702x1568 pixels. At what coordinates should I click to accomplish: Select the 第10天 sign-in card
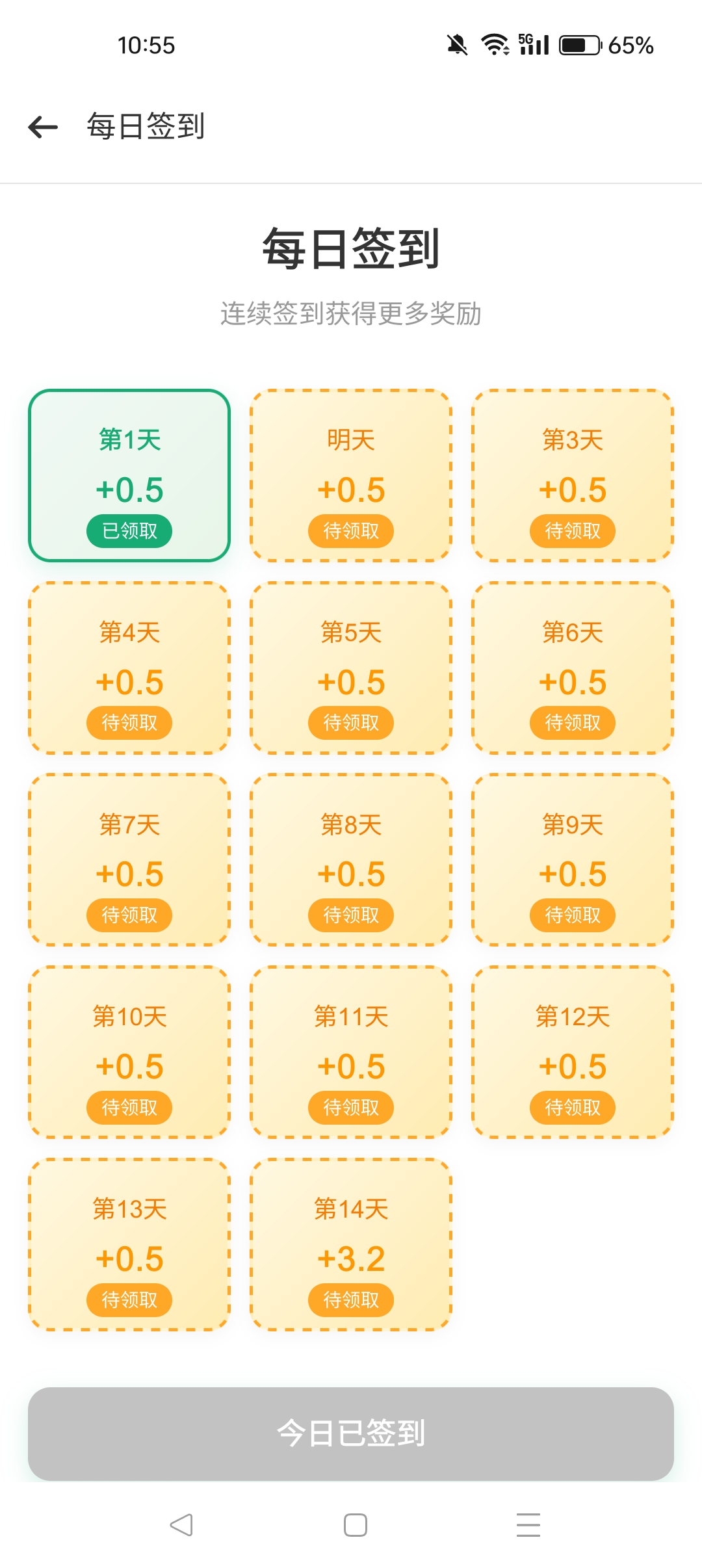point(129,1052)
